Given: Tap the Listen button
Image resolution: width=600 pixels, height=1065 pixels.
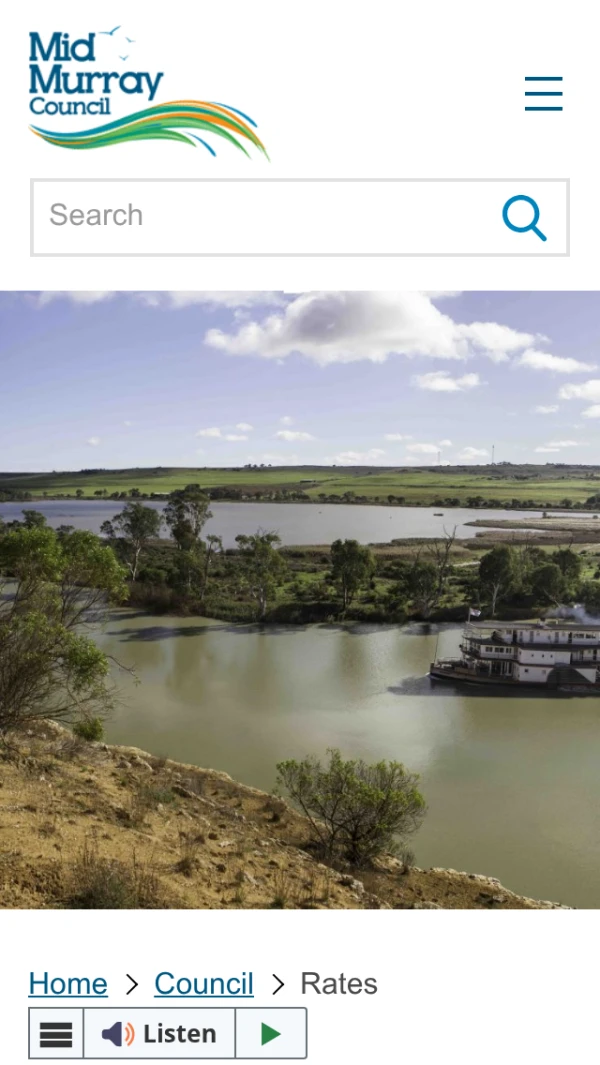Looking at the screenshot, I should tap(160, 1034).
